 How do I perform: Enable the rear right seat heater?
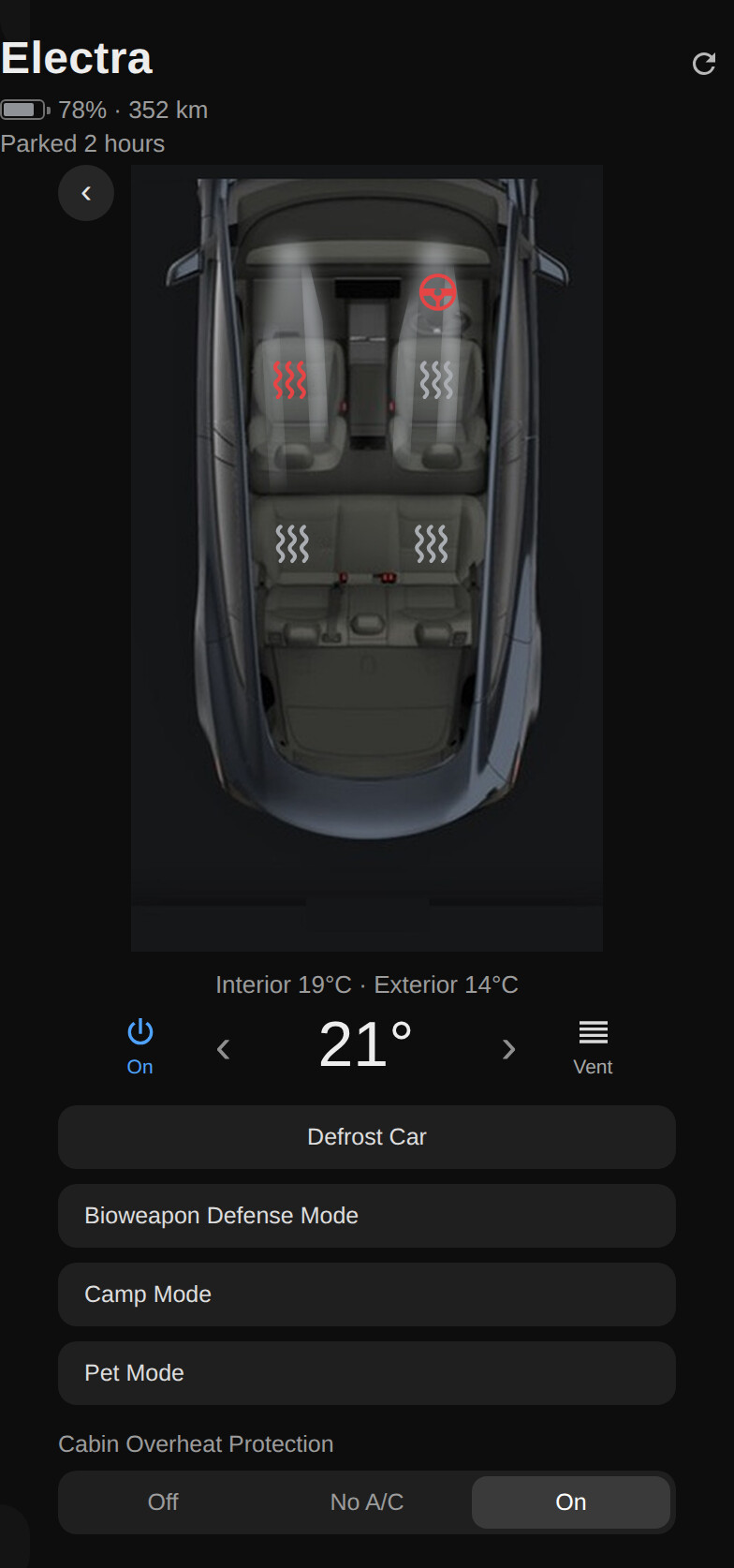tap(432, 543)
